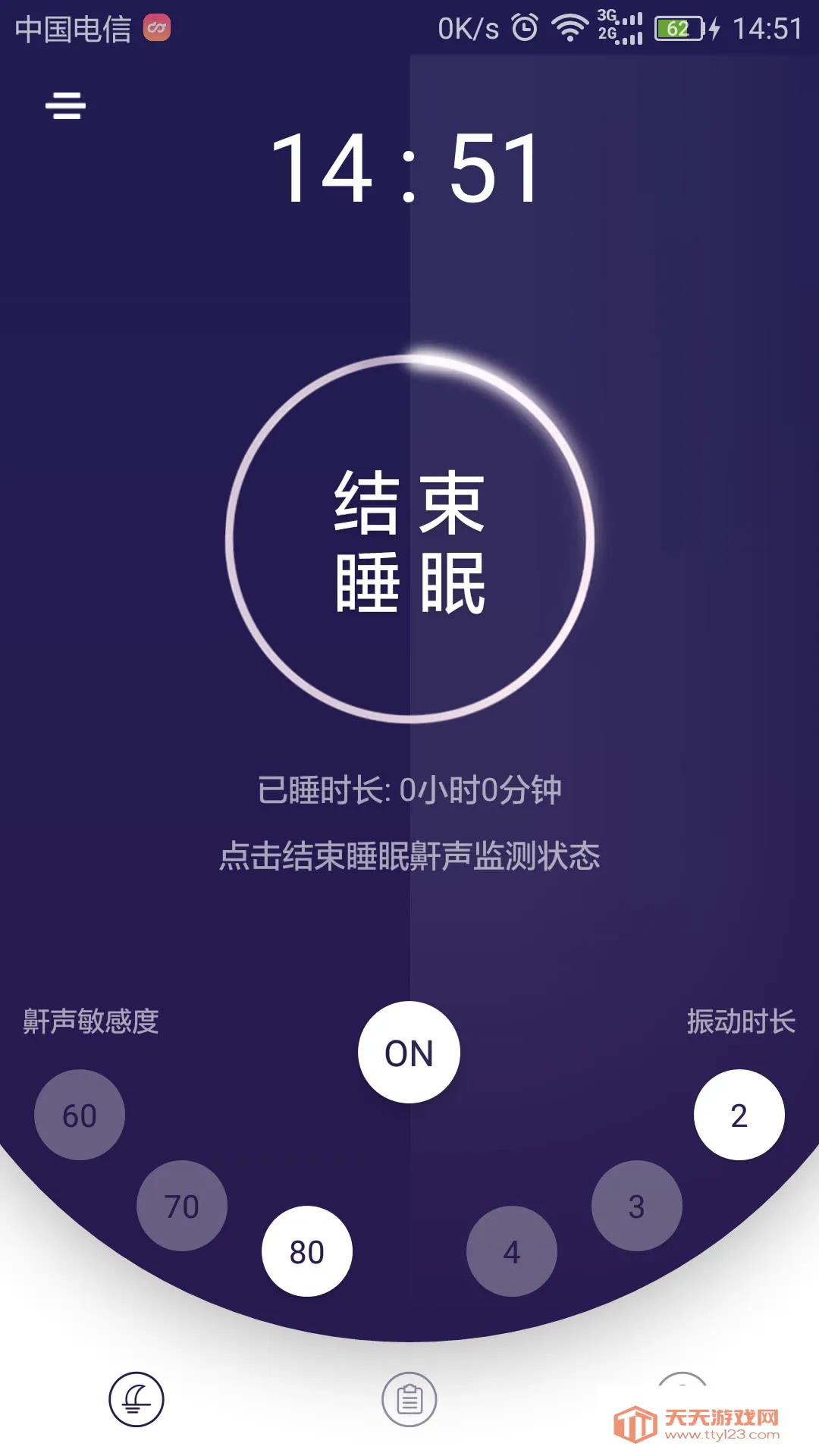This screenshot has height=1456, width=819.
Task: Set vibration duration to 2
Action: (739, 1115)
